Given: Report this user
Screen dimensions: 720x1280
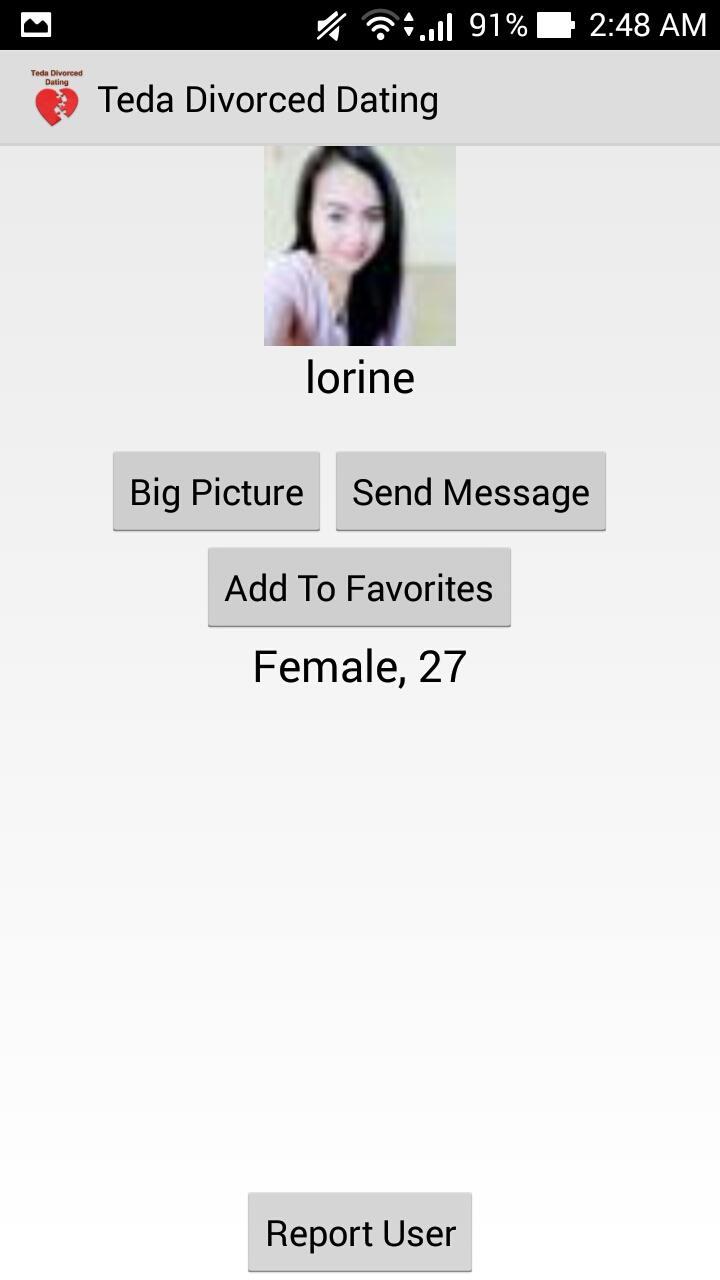Looking at the screenshot, I should [359, 1231].
